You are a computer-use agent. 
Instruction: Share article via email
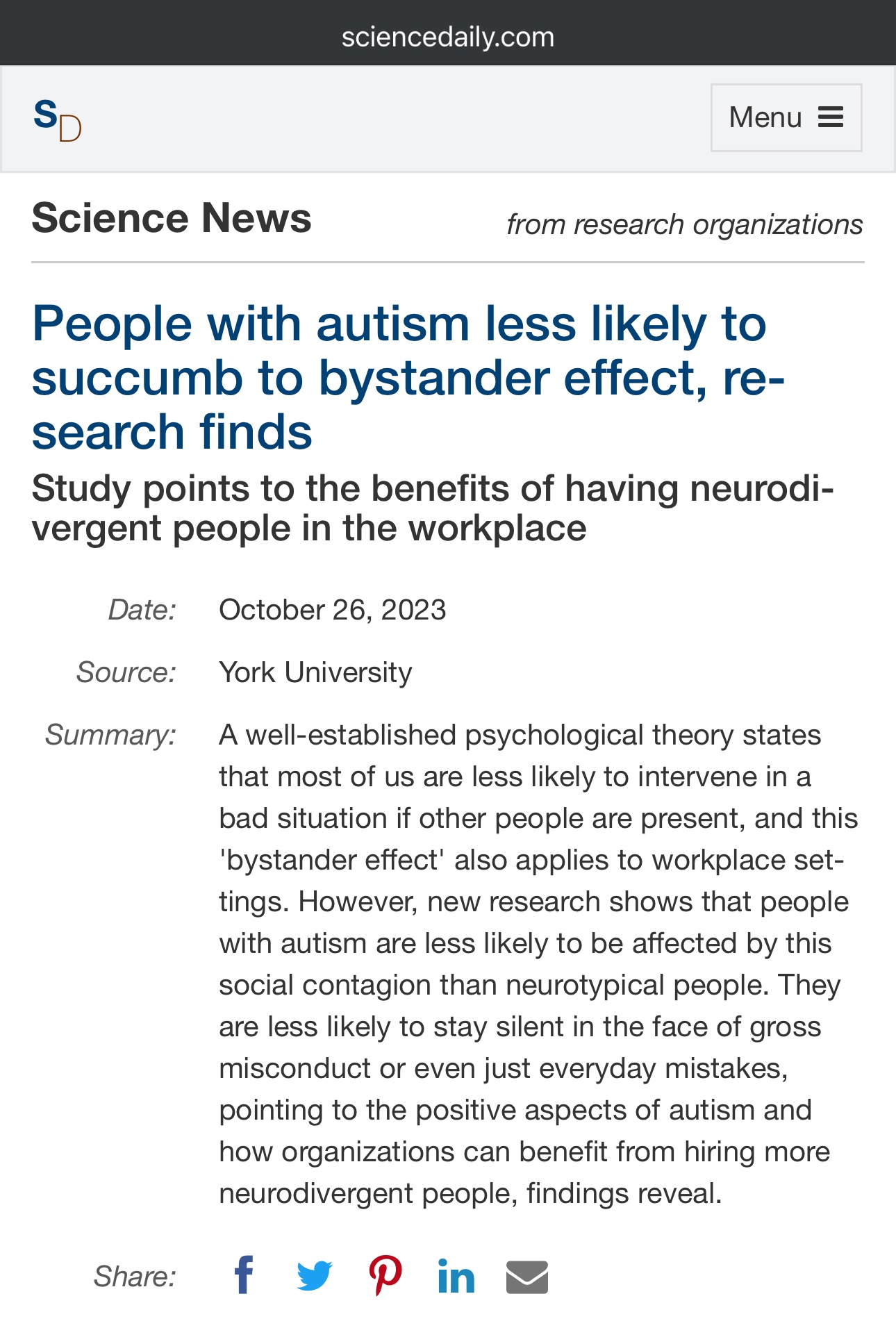(x=527, y=1277)
